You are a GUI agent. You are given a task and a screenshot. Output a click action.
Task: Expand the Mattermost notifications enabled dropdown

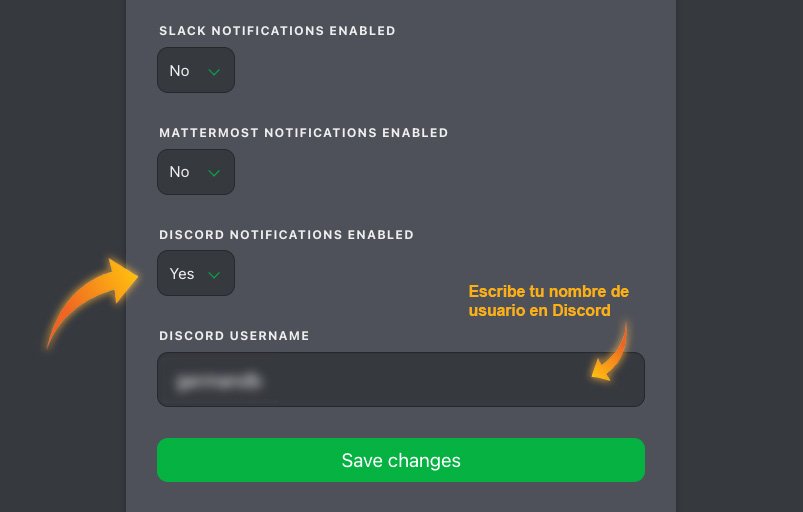196,172
